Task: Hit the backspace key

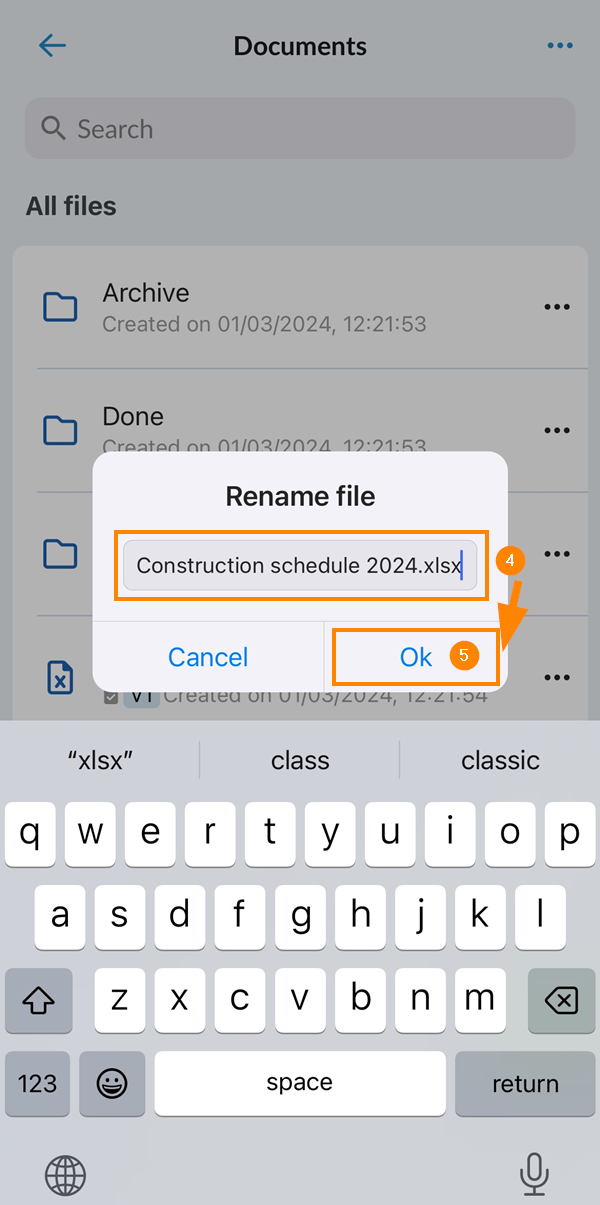Action: (561, 1000)
